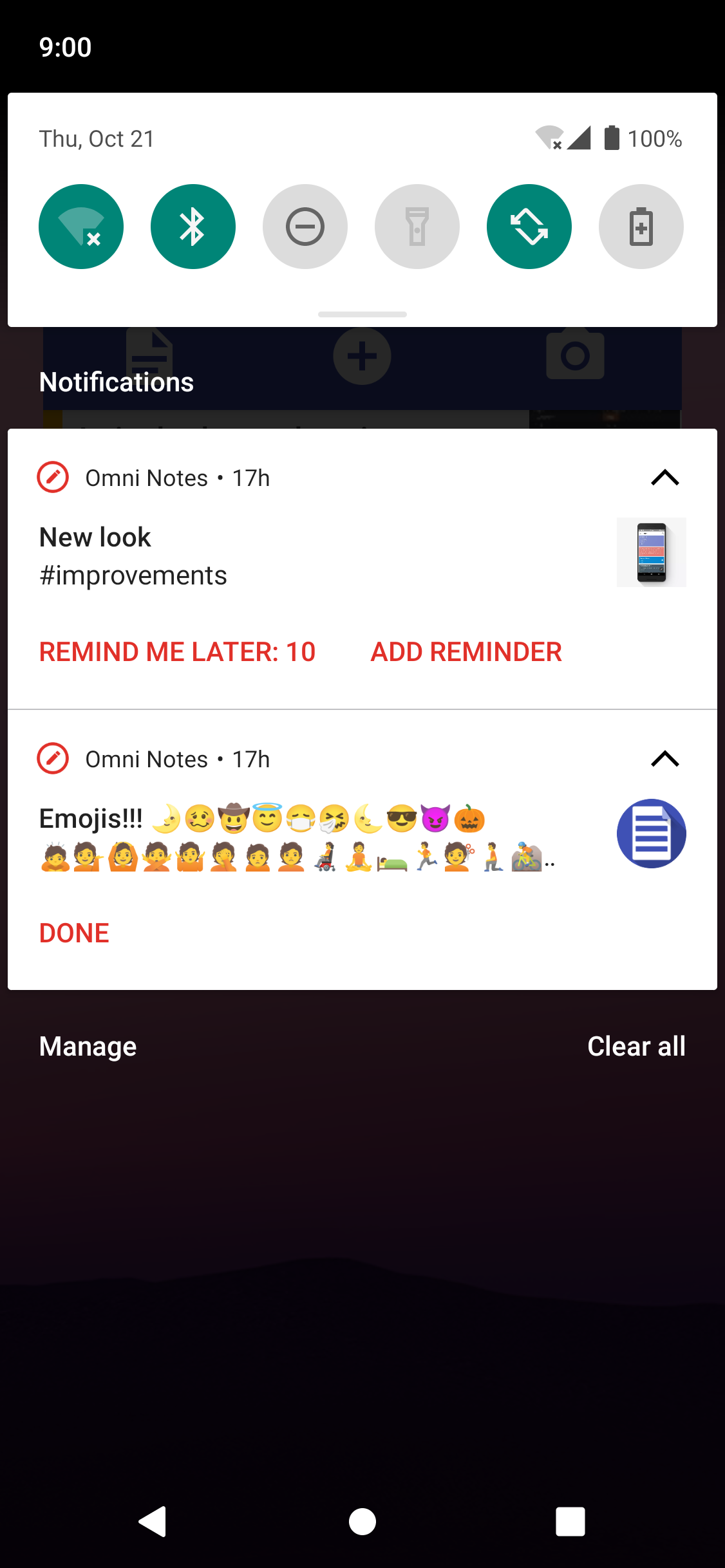The height and width of the screenshot is (1568, 725).
Task: Collapse the New look notification
Action: 665,478
